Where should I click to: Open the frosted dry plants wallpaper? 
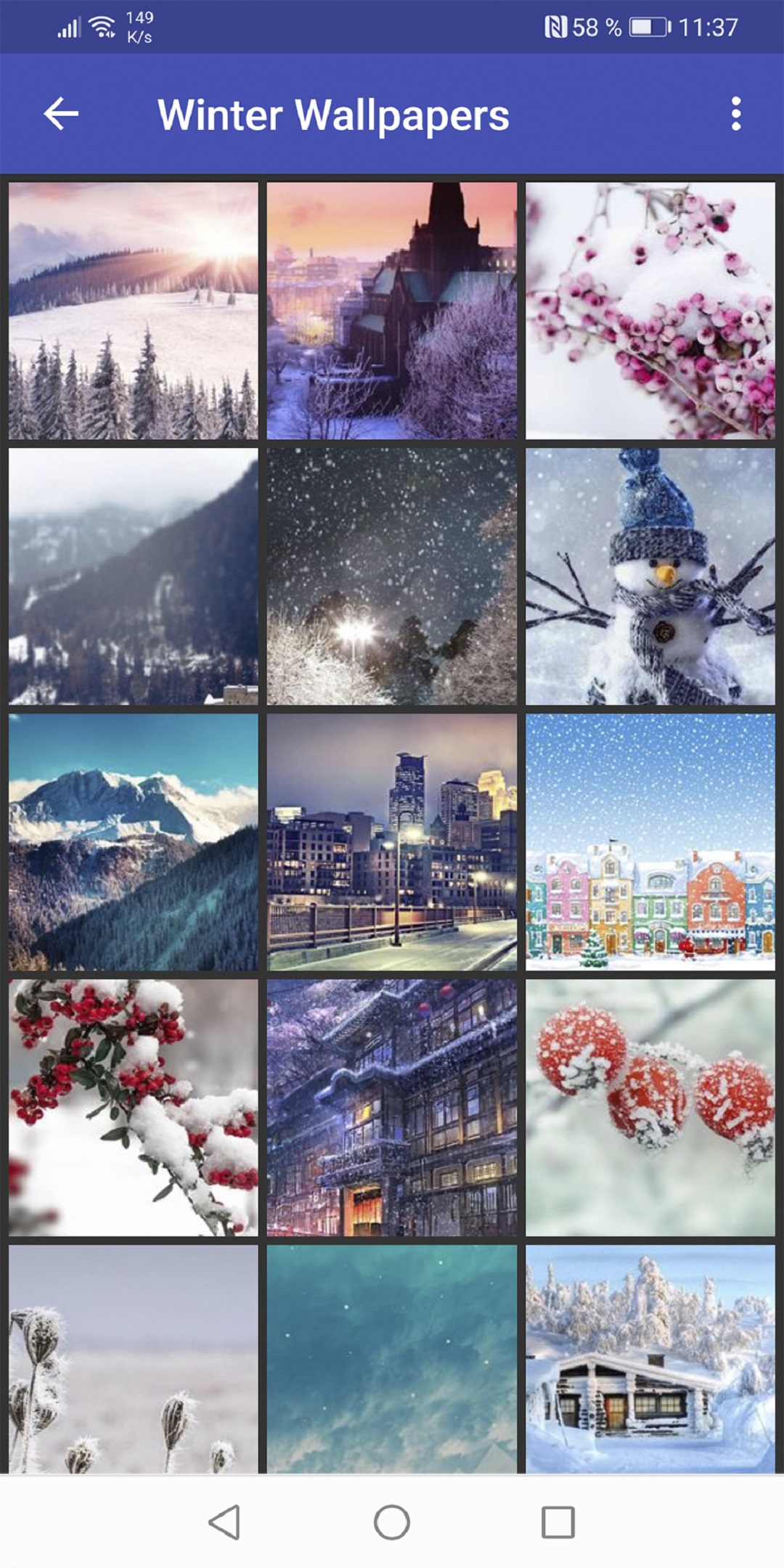click(x=134, y=1359)
